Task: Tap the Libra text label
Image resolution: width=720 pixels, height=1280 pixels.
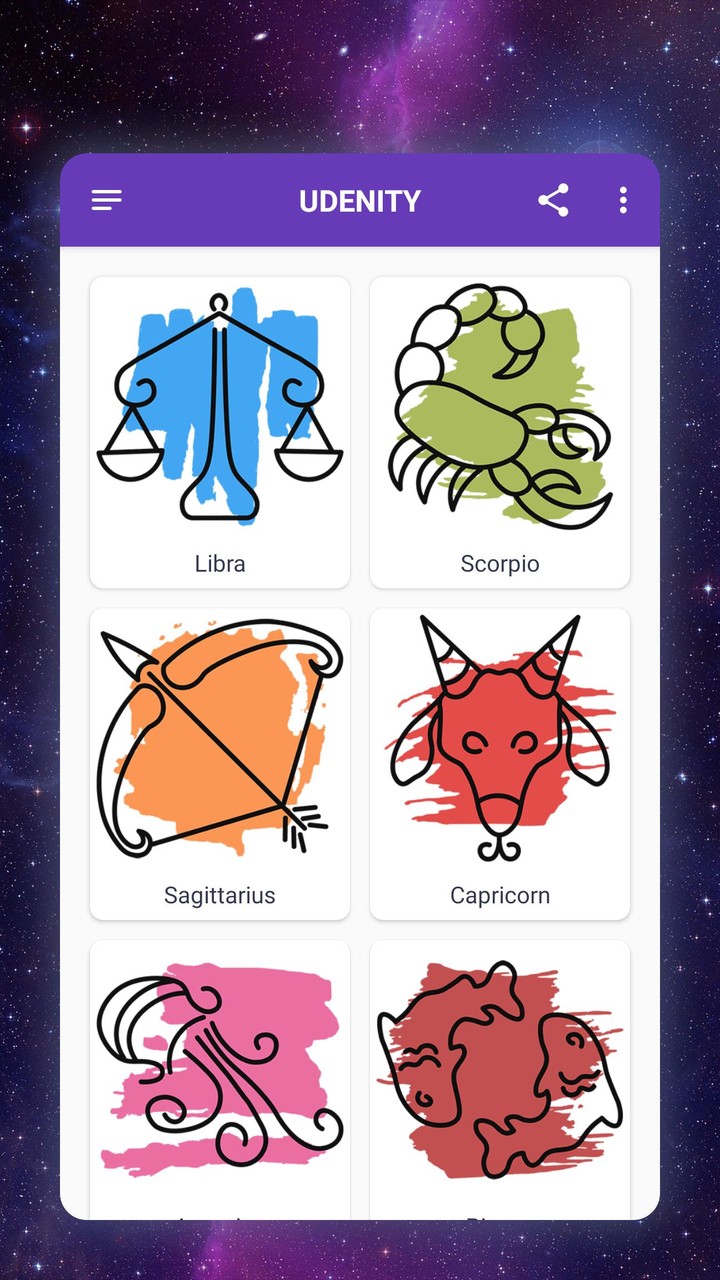Action: point(219,563)
